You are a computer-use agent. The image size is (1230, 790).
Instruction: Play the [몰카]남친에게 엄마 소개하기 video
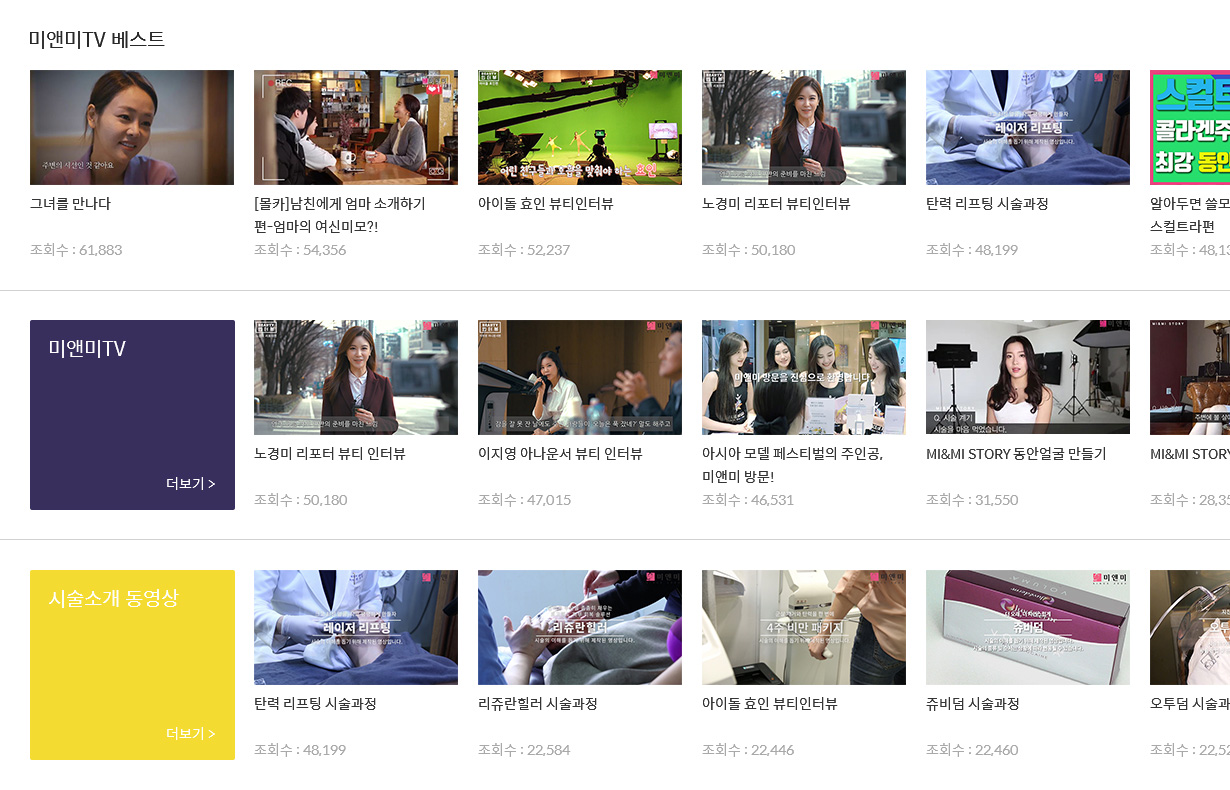(356, 127)
